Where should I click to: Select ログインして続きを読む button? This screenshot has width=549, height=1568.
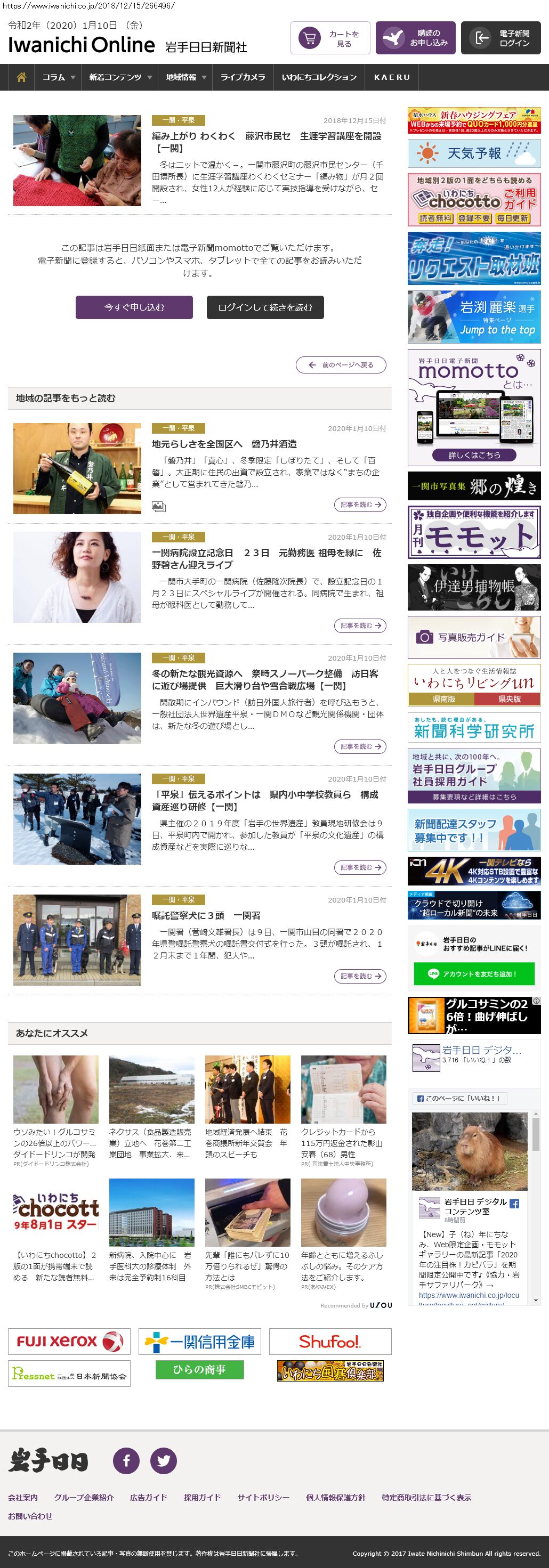[x=265, y=307]
